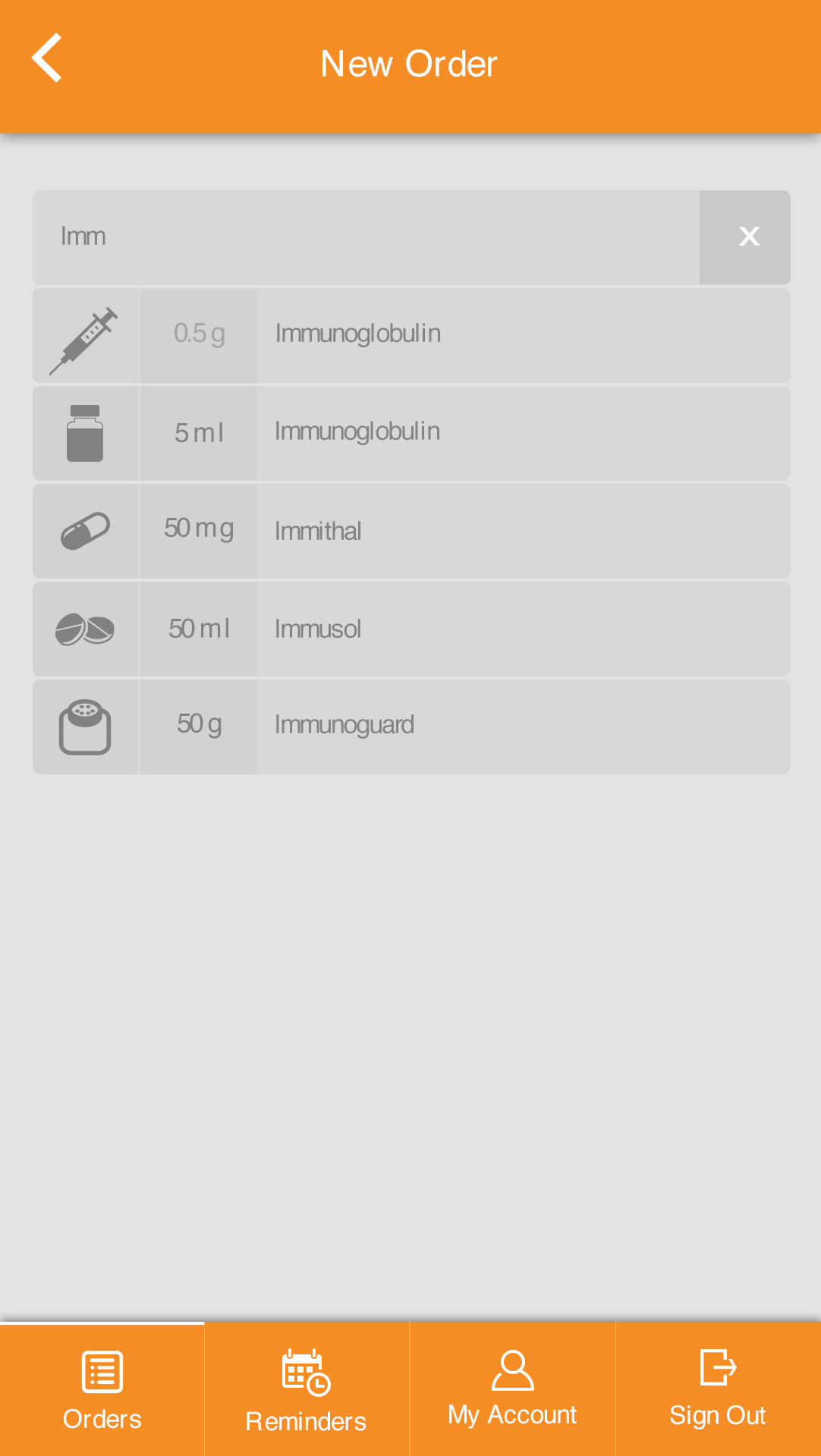Go to My Account

[512, 1390]
